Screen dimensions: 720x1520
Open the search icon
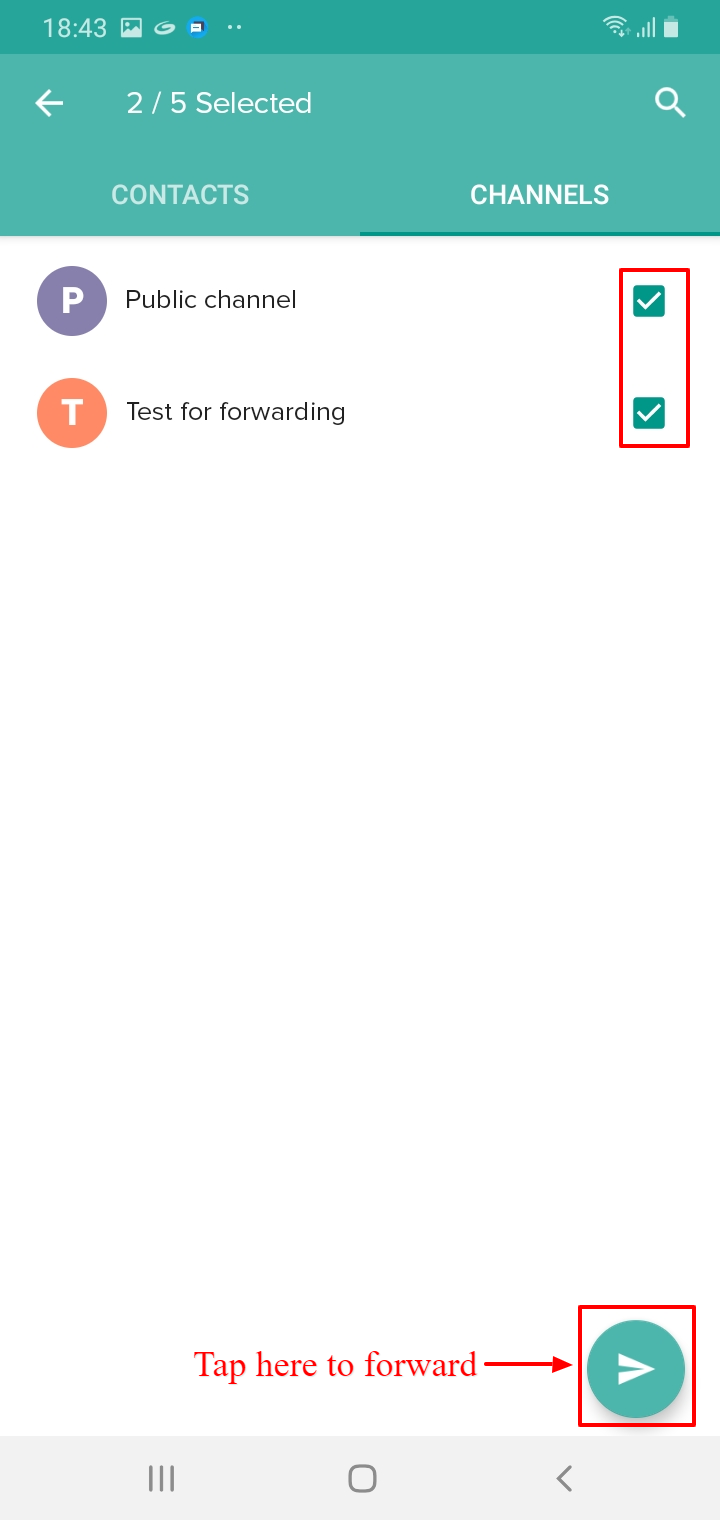point(670,103)
